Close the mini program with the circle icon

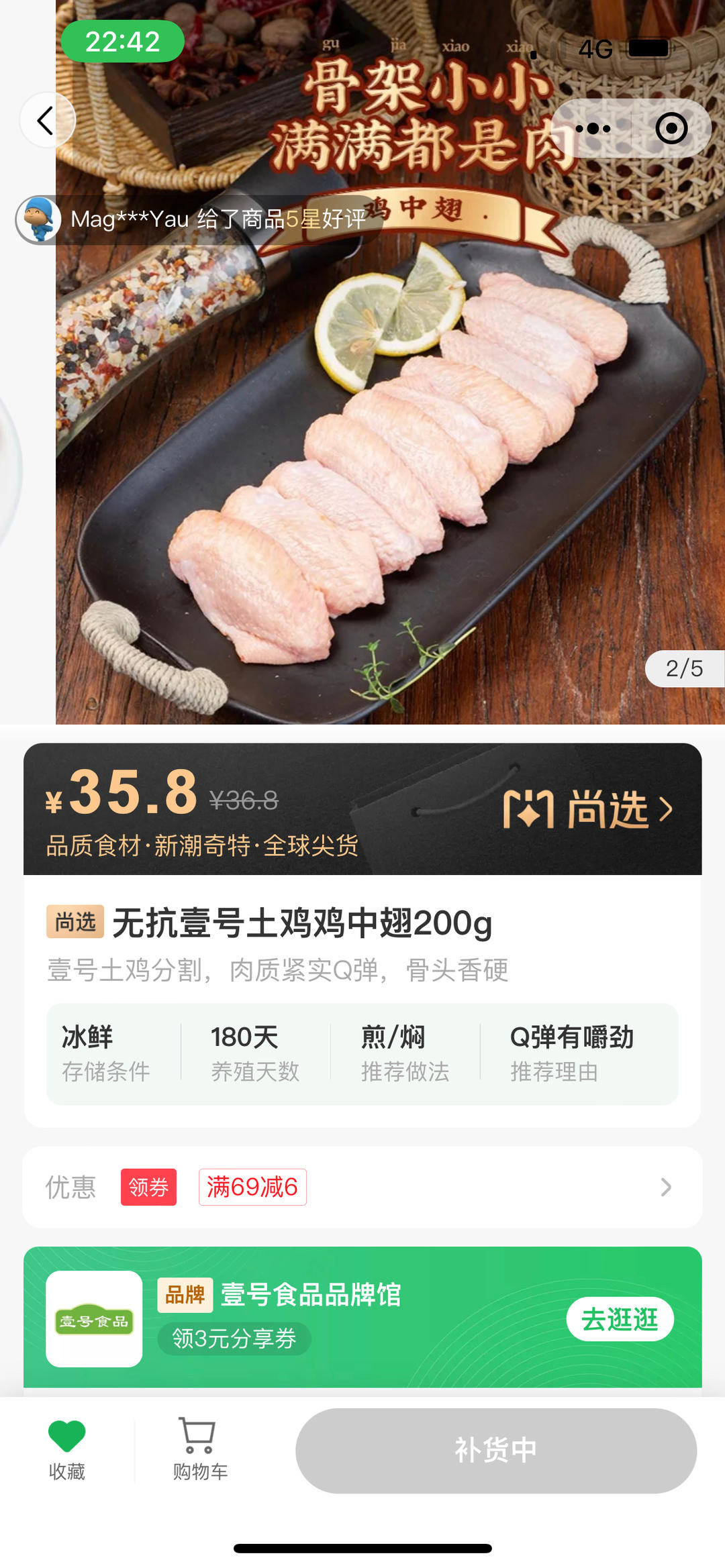click(671, 128)
